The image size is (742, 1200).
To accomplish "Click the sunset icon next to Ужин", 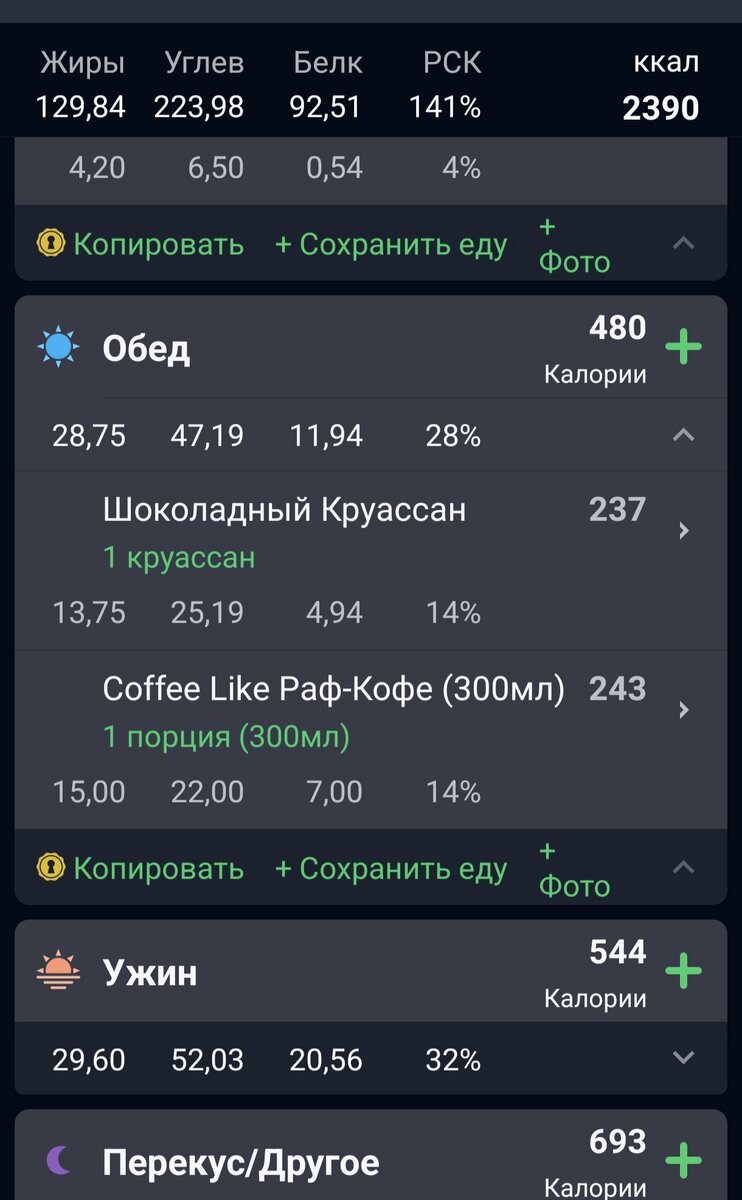I will [x=57, y=970].
